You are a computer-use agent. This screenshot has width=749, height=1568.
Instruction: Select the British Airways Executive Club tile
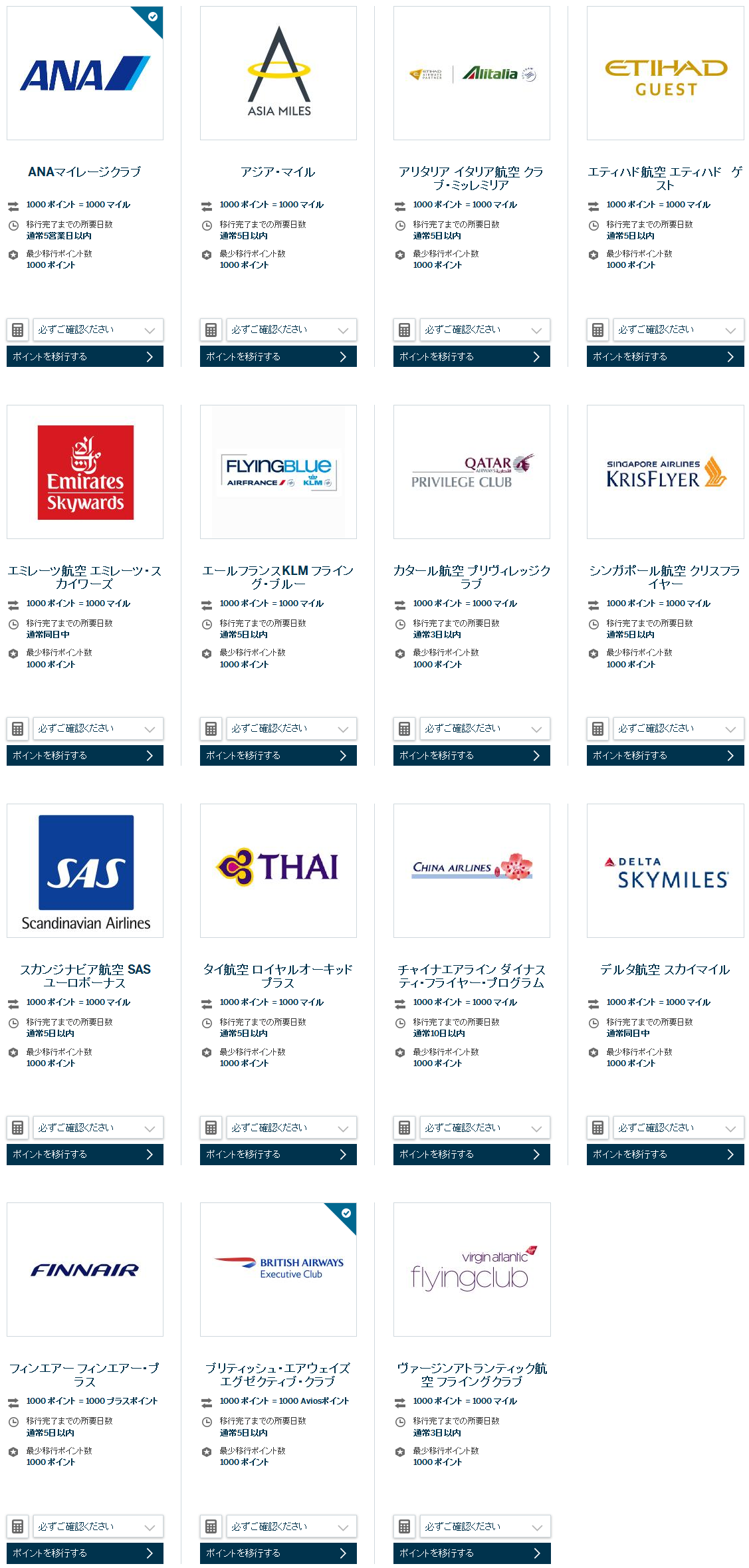tap(278, 1270)
